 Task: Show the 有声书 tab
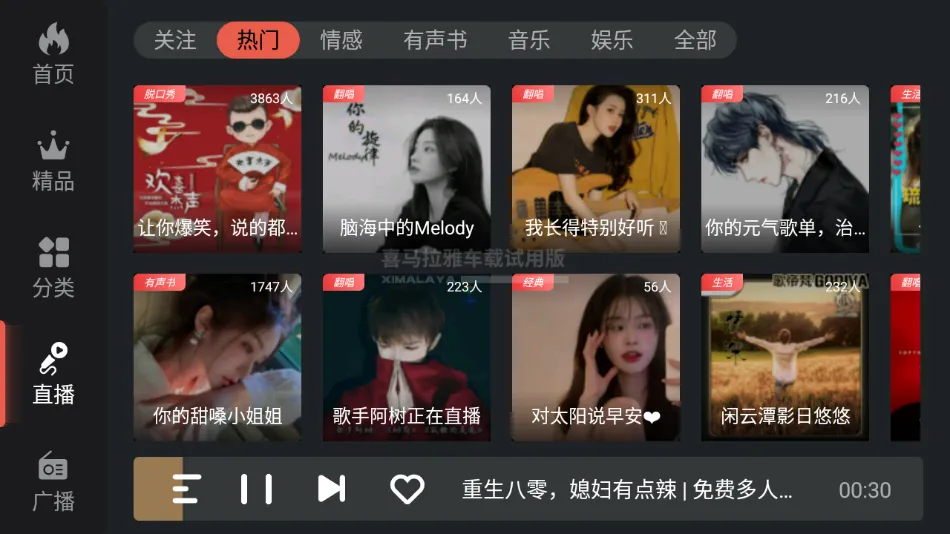435,40
